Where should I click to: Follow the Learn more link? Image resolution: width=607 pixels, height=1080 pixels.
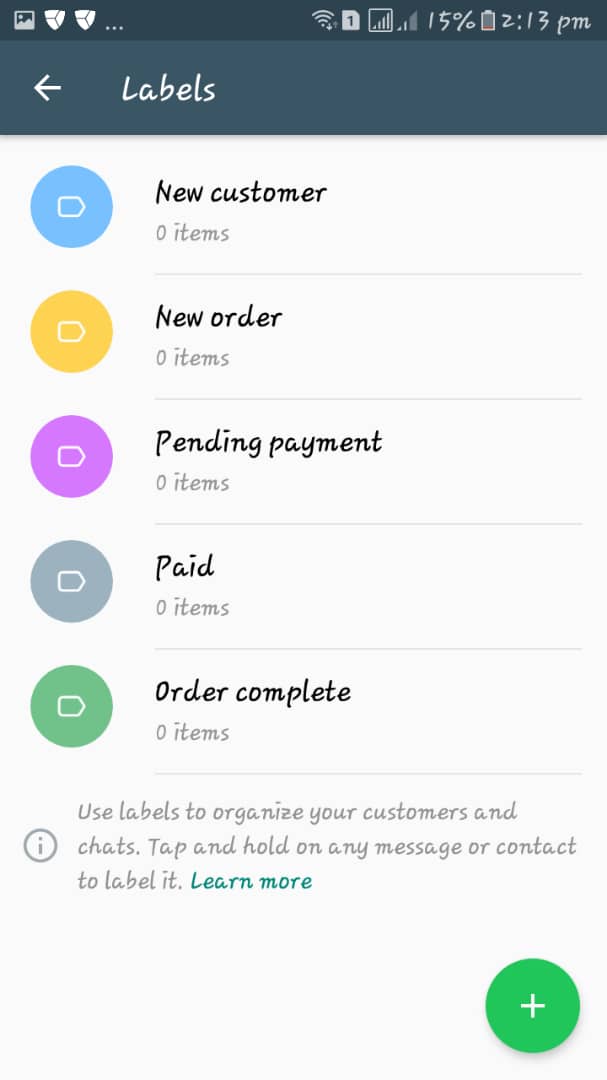coord(251,881)
